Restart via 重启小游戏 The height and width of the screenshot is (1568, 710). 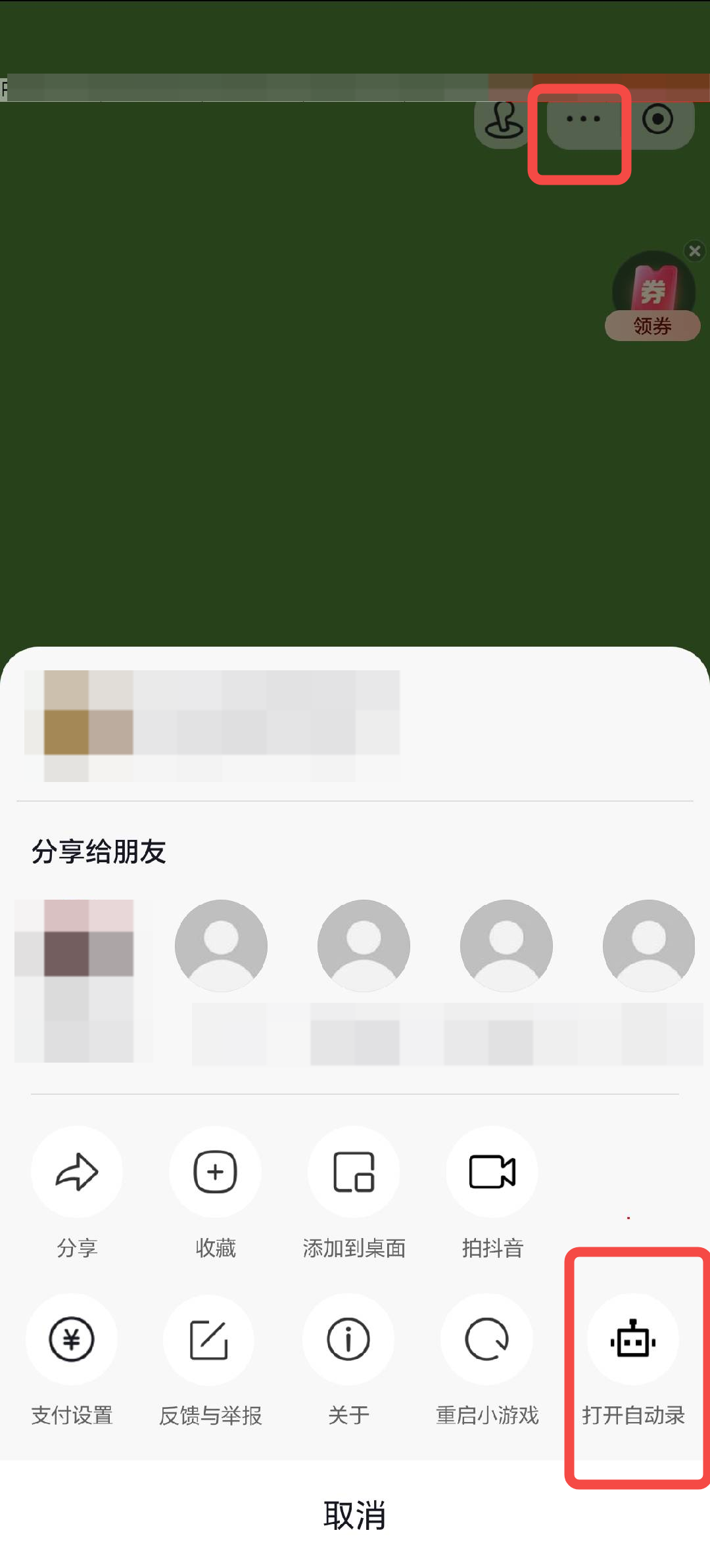click(486, 1339)
